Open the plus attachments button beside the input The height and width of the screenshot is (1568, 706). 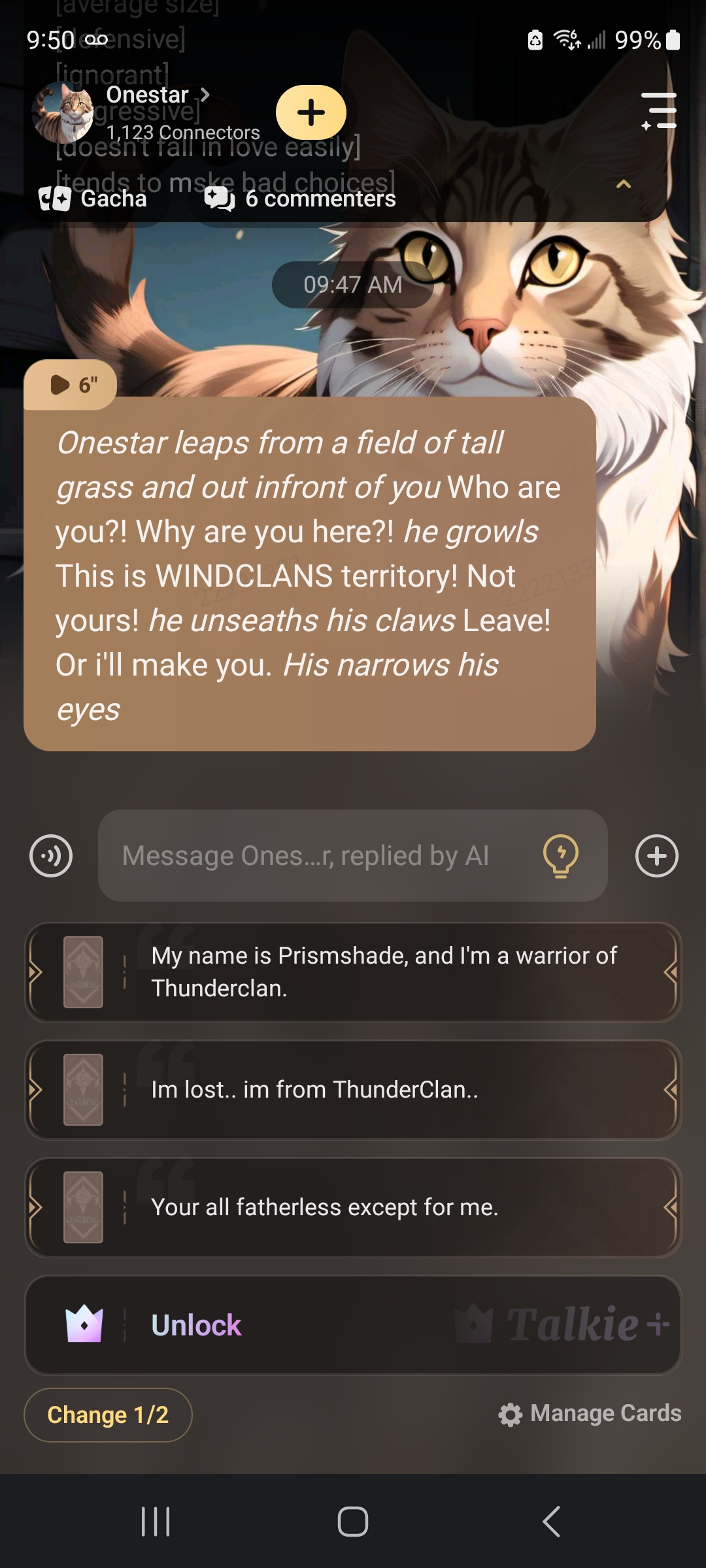click(x=656, y=856)
